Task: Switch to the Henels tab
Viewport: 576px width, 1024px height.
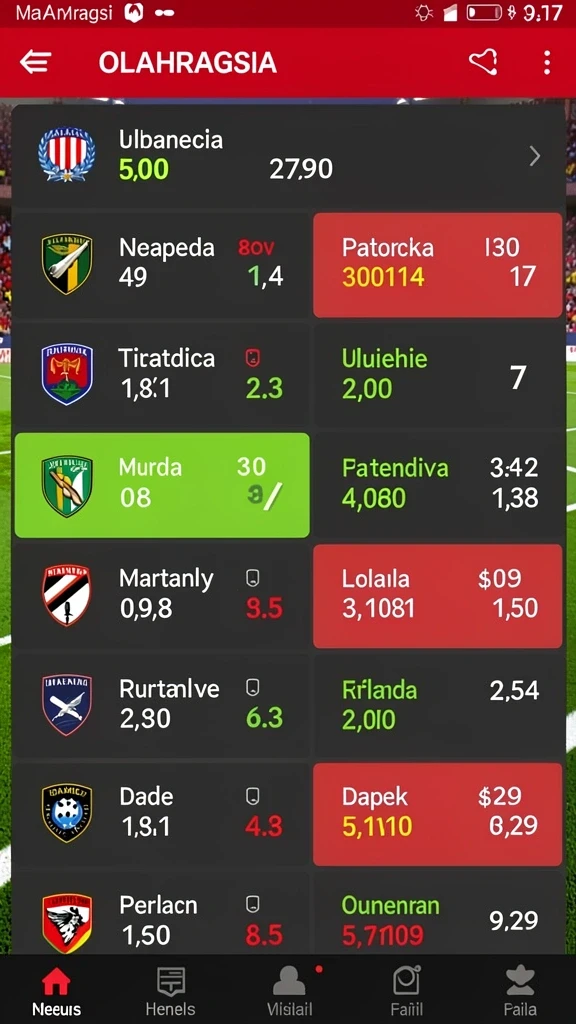Action: click(x=170, y=991)
